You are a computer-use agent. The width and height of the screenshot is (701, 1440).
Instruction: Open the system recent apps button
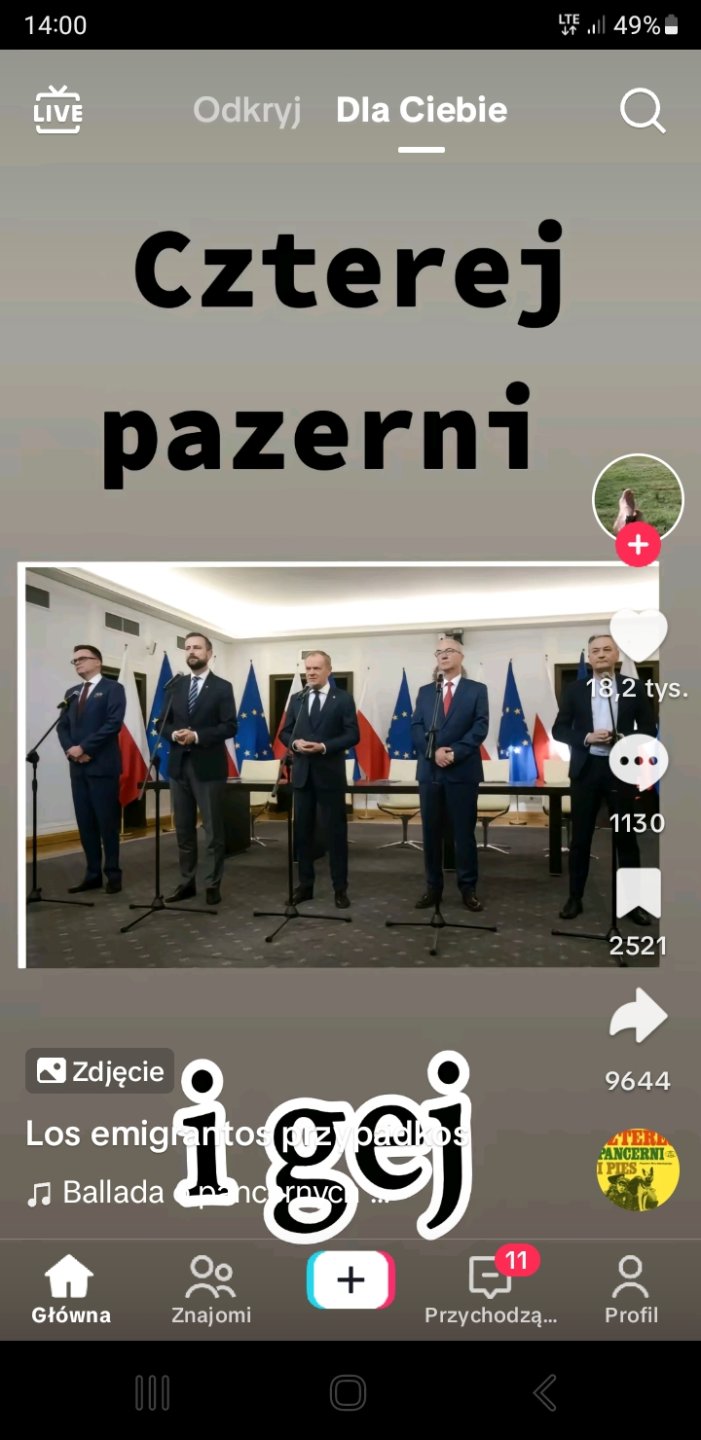[152, 1392]
